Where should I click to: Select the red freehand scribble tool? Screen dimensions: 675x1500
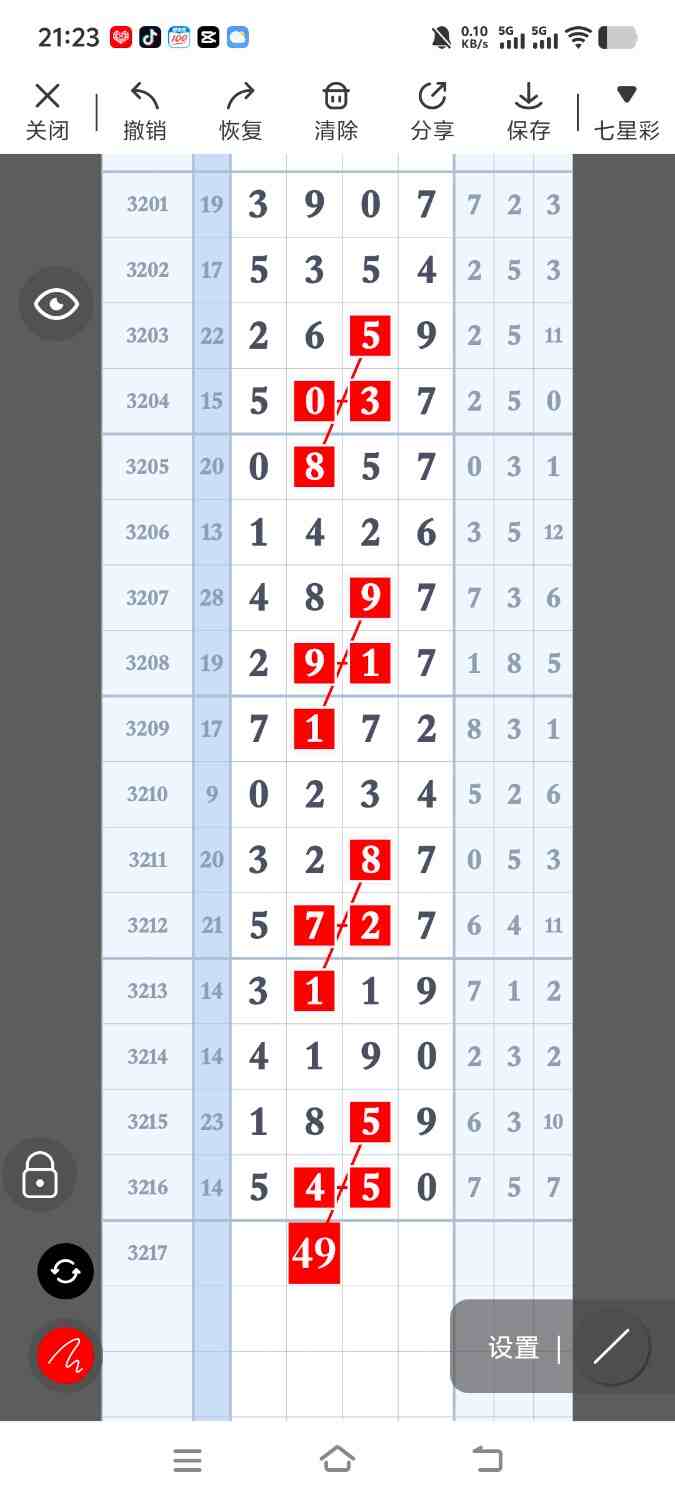(x=66, y=1355)
